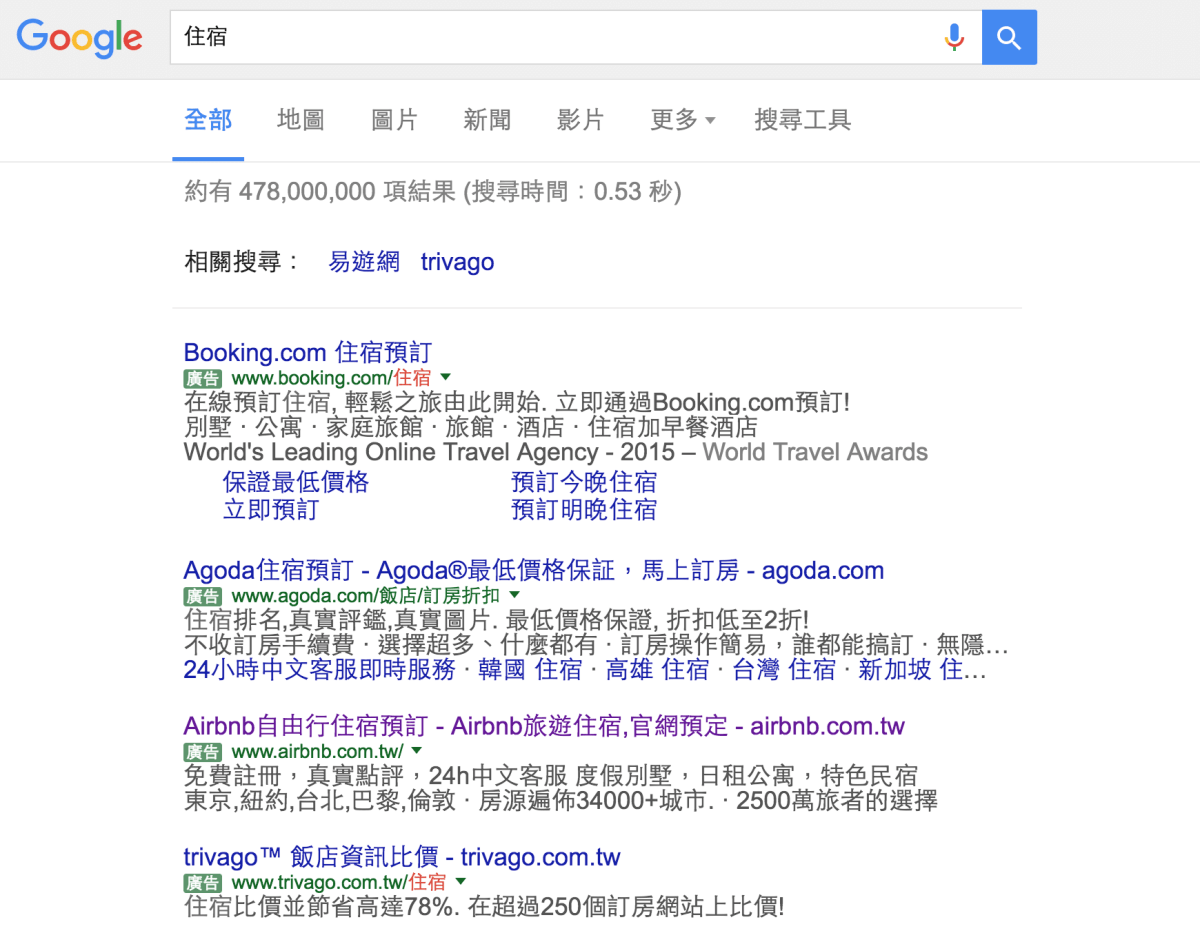Switch to the 地圖 tab
This screenshot has height=944, width=1200.
point(300,121)
